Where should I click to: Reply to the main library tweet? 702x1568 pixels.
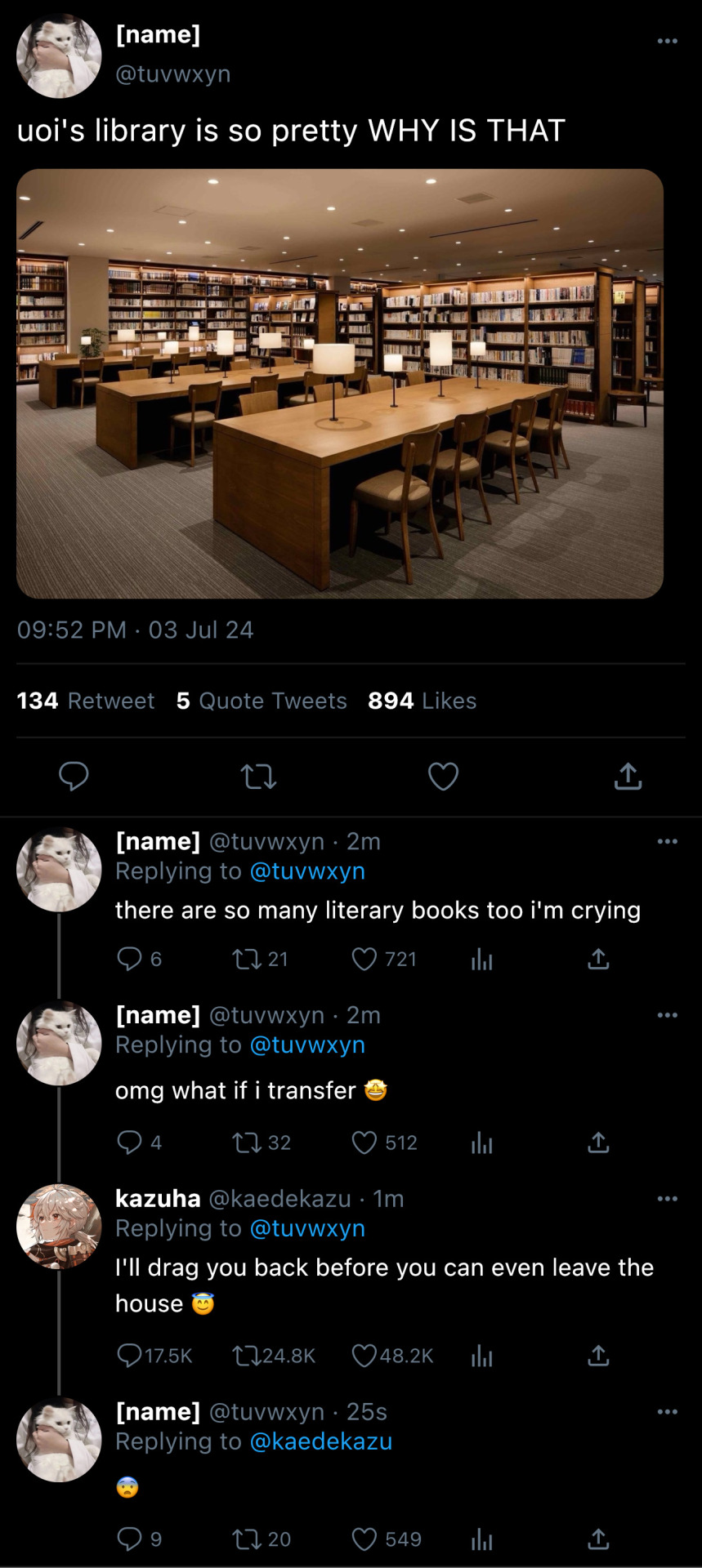point(74,776)
